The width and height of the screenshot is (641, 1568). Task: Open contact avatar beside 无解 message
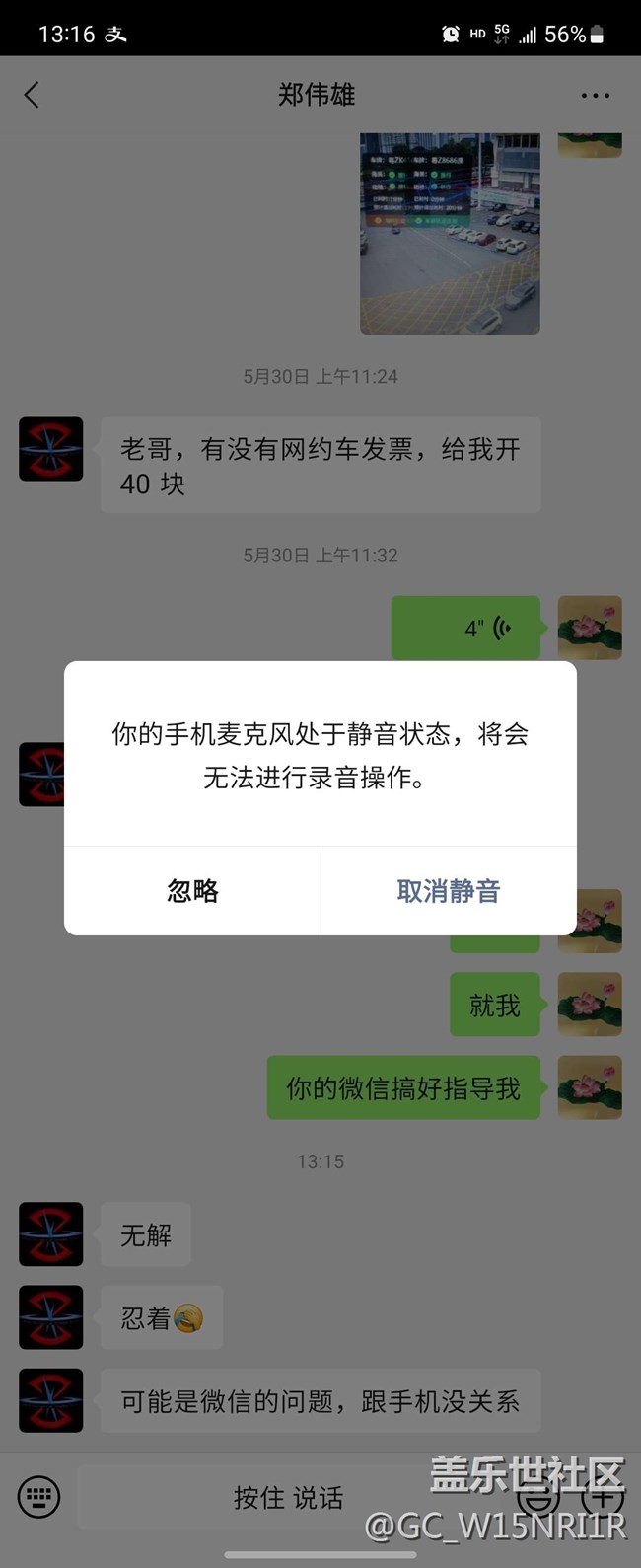tap(51, 1233)
